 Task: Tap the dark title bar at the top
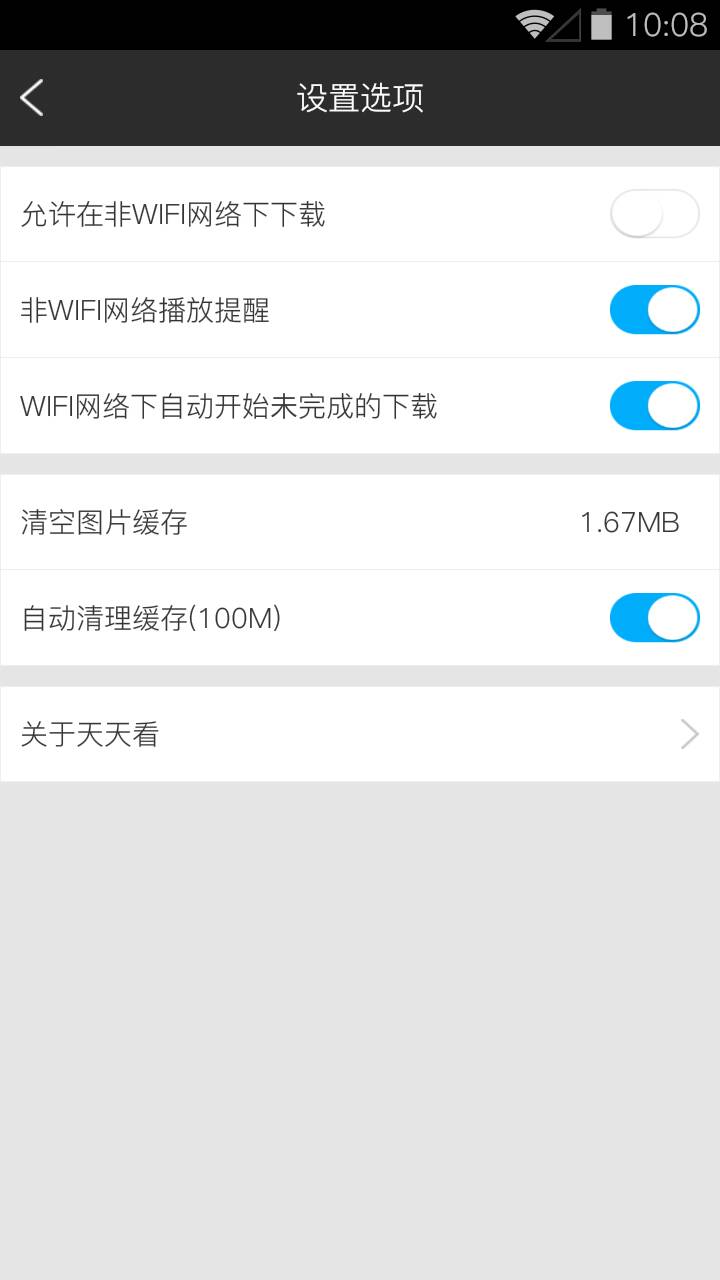pyautogui.click(x=360, y=97)
